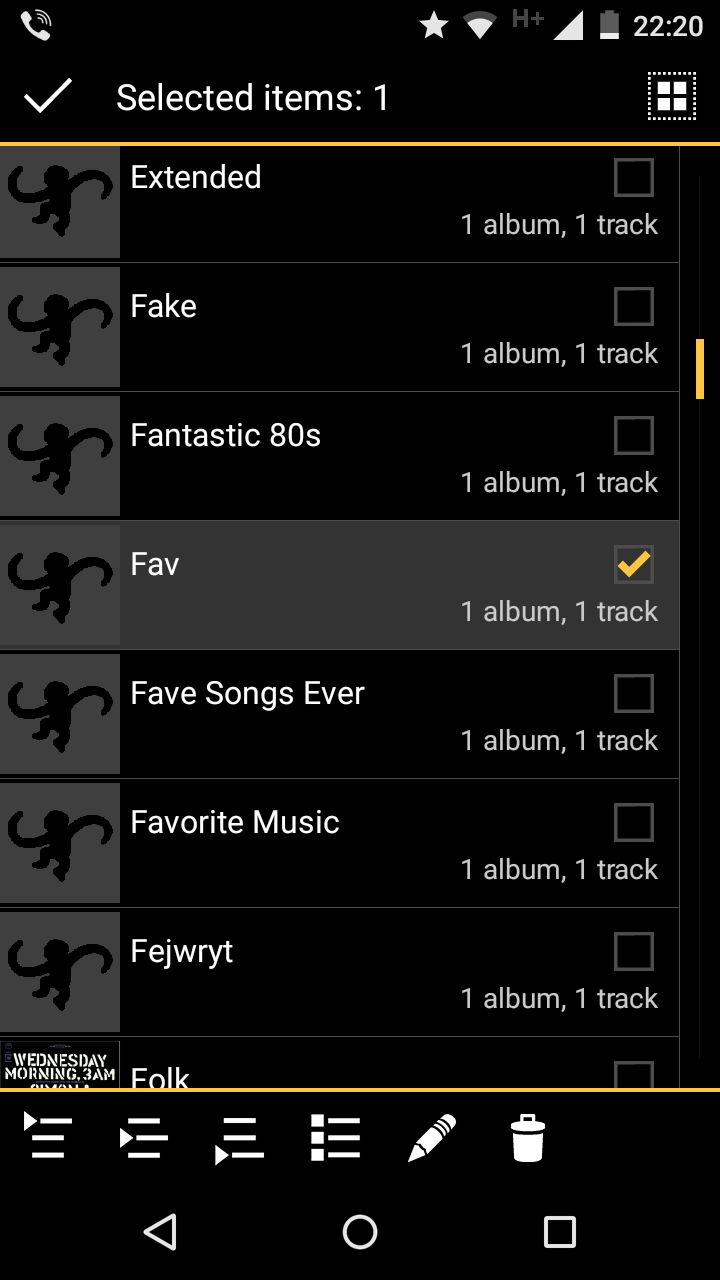This screenshot has width=720, height=1280.
Task: Tap the select all grid icon
Action: pos(671,97)
